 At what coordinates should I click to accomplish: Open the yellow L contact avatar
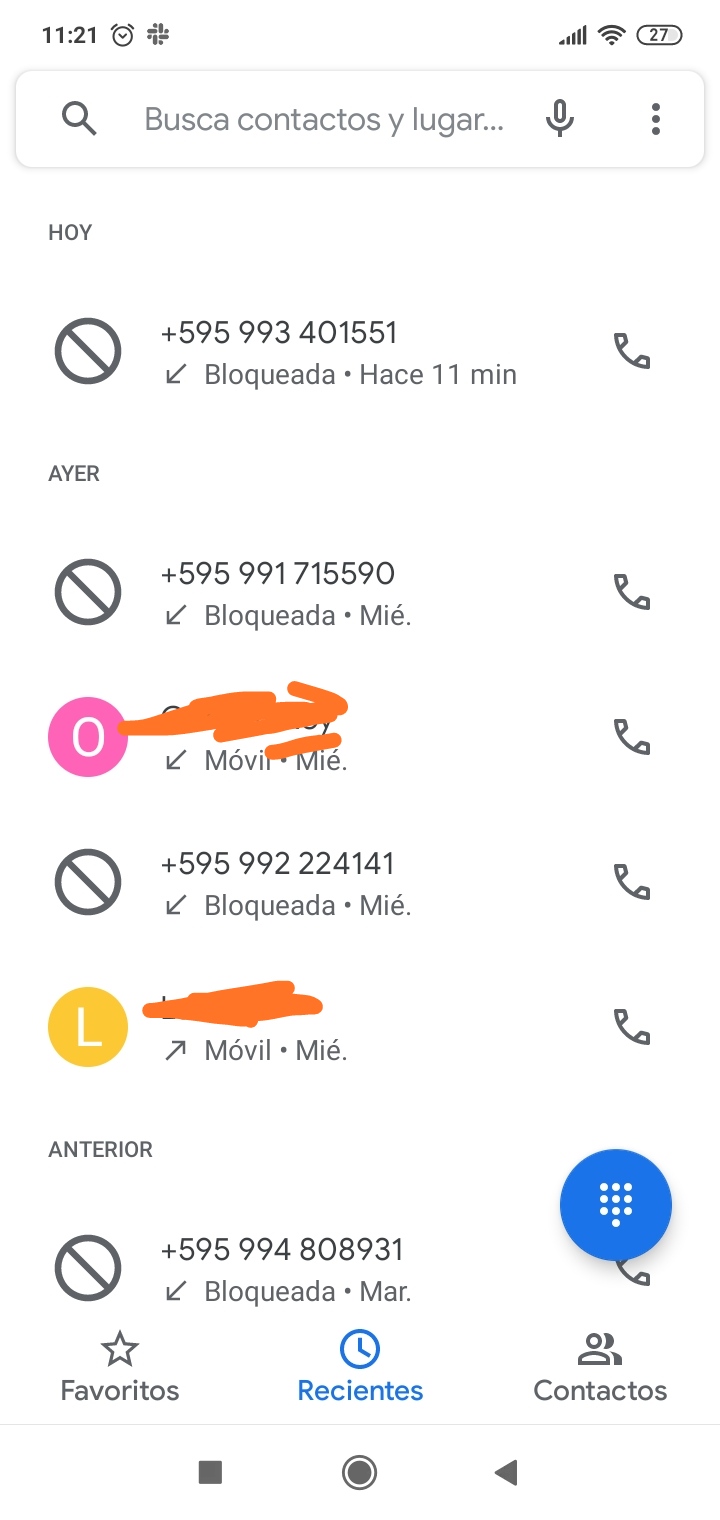tap(88, 1027)
